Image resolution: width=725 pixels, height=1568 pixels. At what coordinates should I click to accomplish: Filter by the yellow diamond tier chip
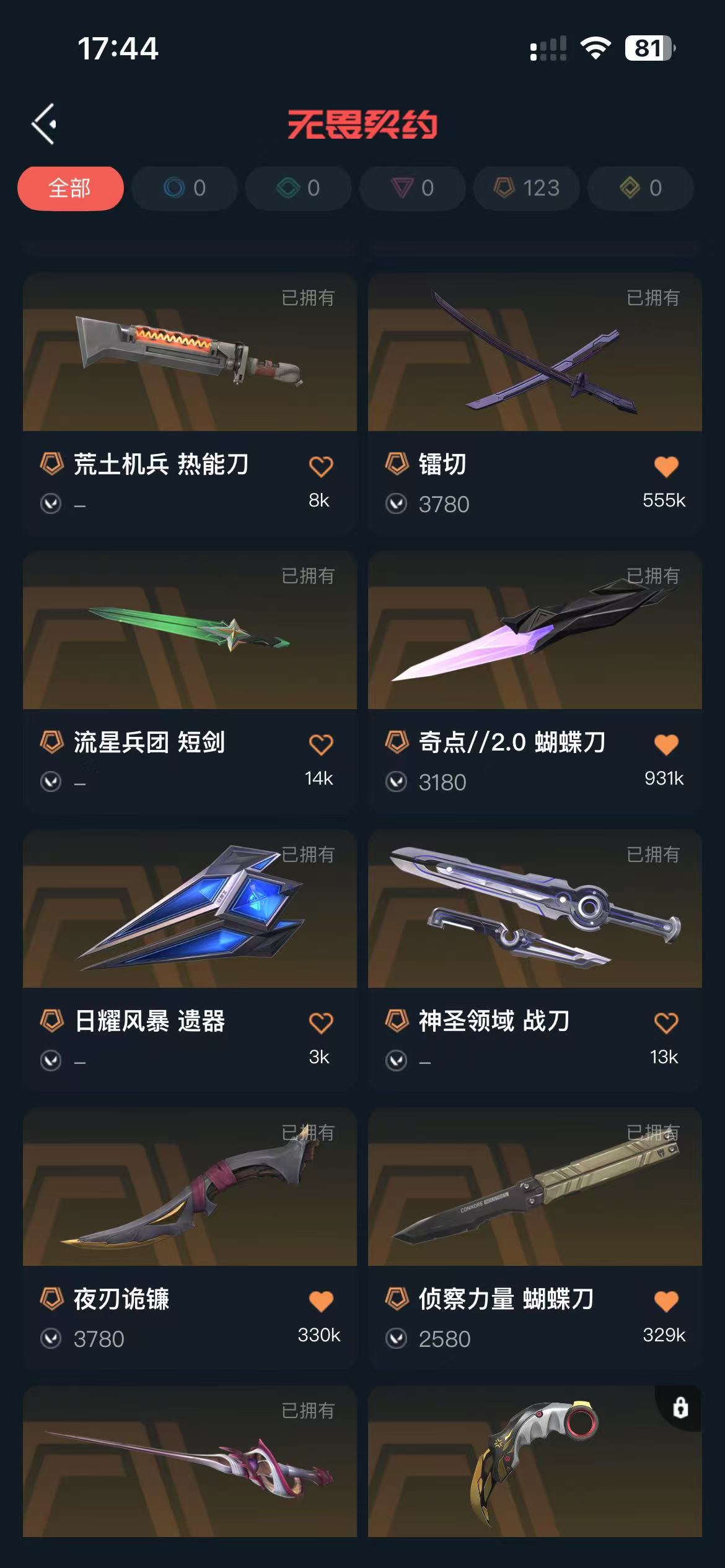[x=641, y=188]
